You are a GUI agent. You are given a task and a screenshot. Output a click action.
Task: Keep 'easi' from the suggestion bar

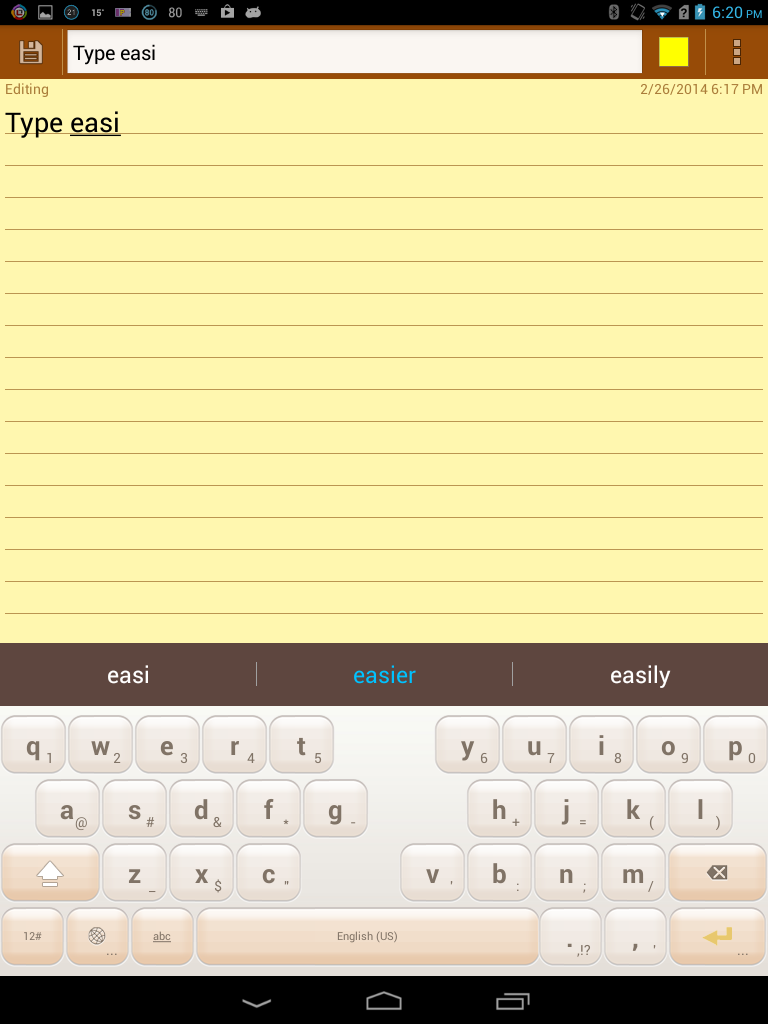click(x=128, y=675)
